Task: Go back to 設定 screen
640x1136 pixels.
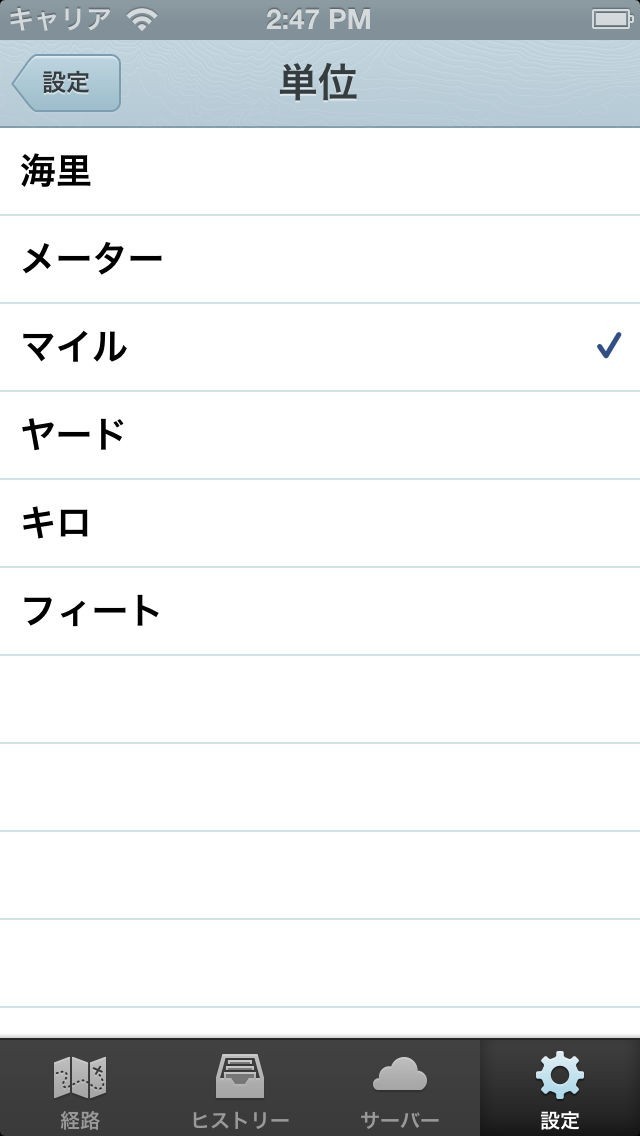Action: pos(66,83)
